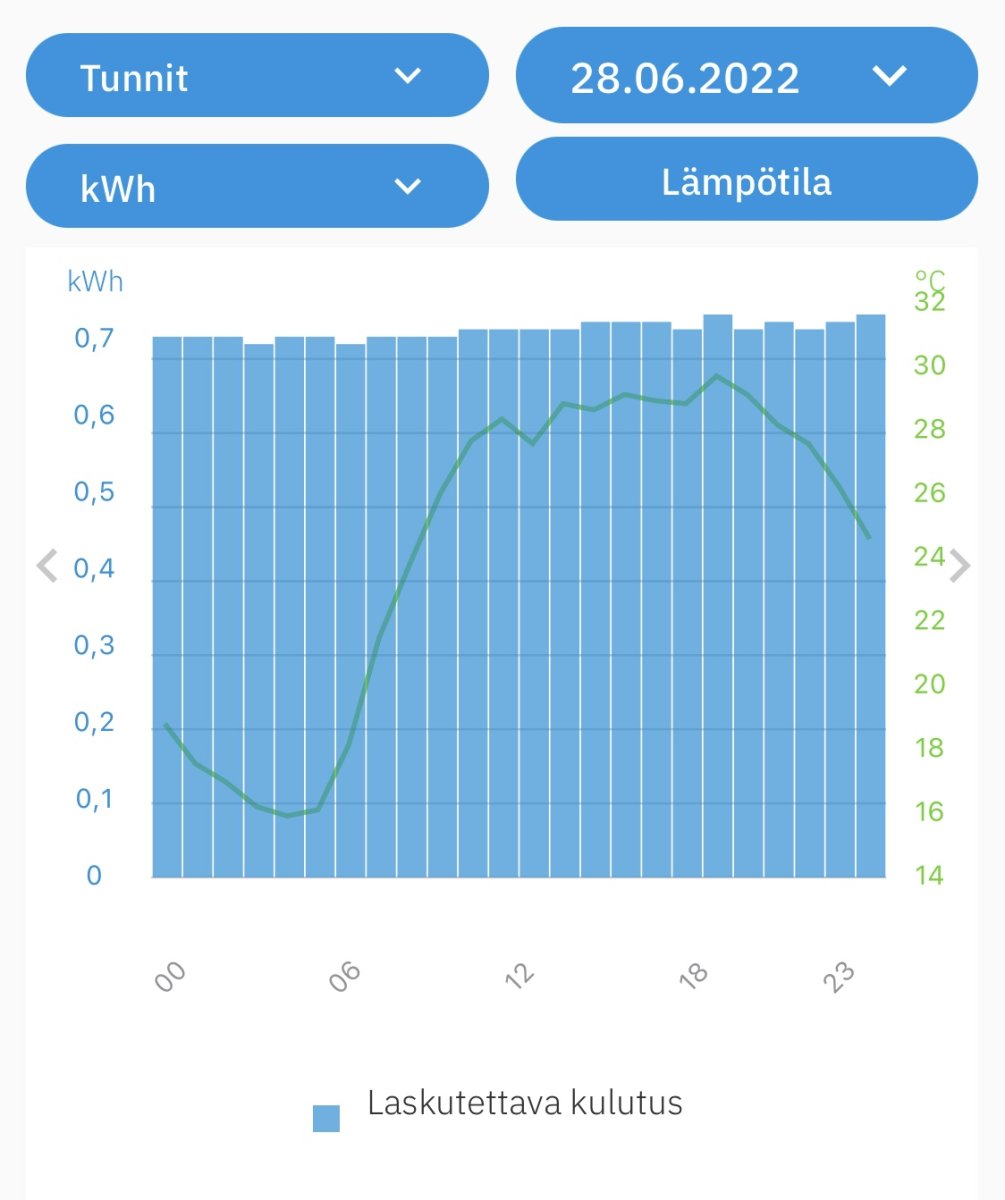Viewport: 1005px width, 1200px height.
Task: Go to the previous day's chart
Action: [x=47, y=566]
